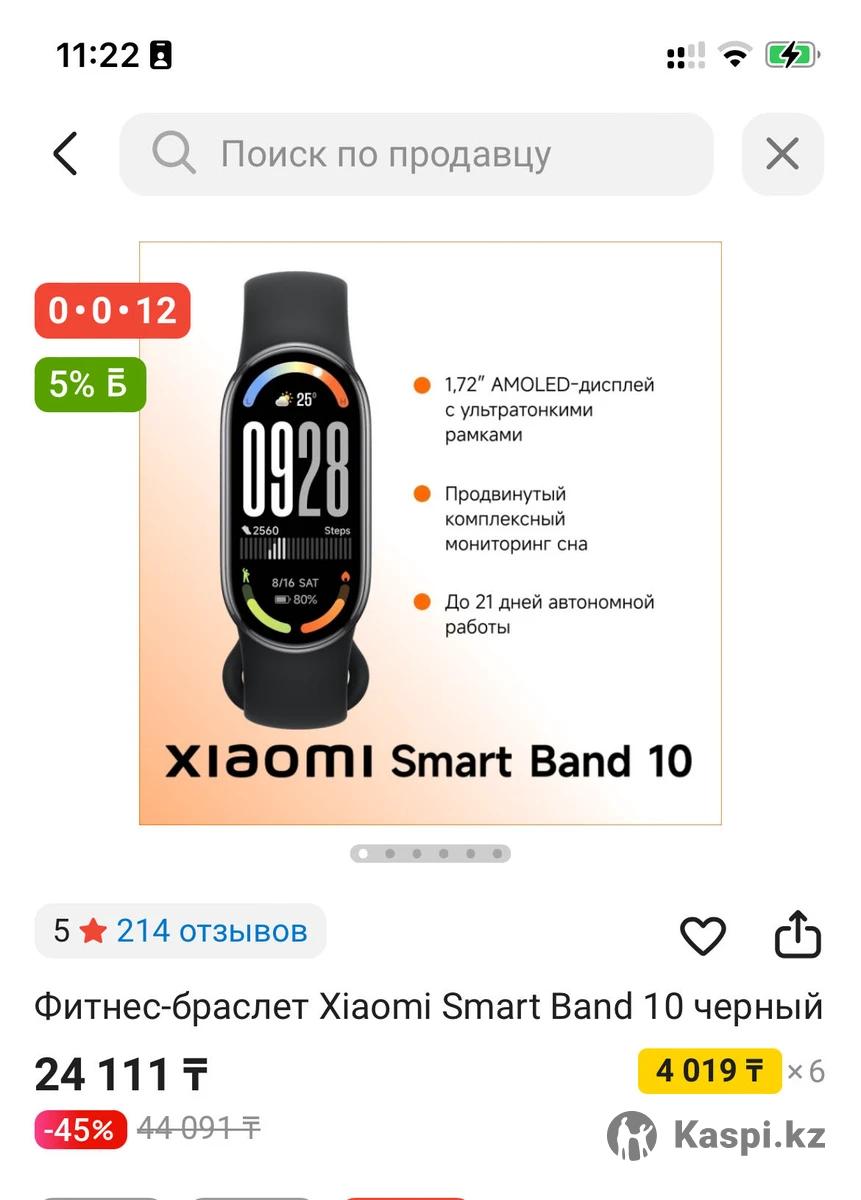Add the fitness band to favorites
This screenshot has width=861, height=1200.
click(702, 936)
